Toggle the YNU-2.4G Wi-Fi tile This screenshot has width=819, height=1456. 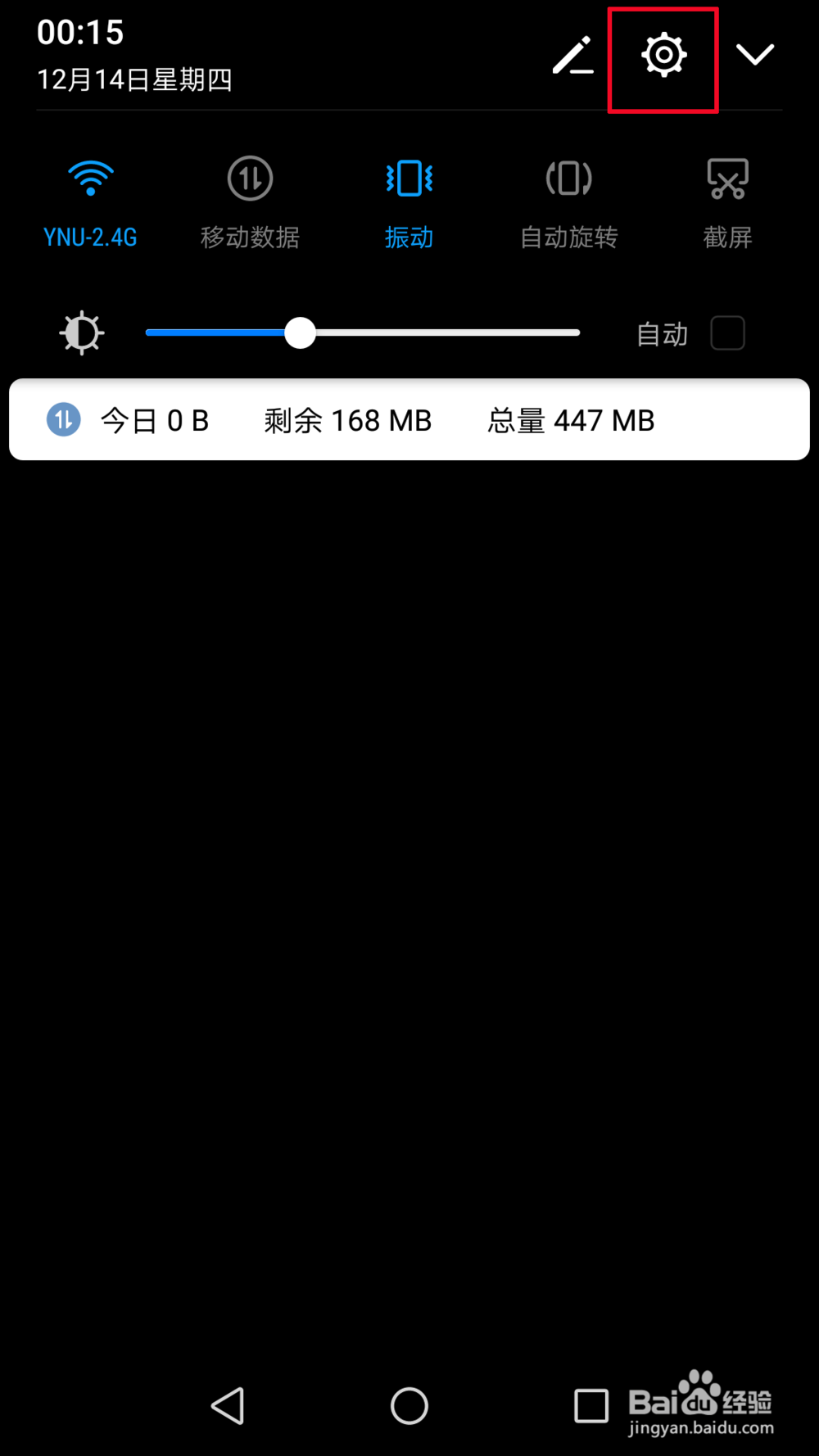(90, 202)
